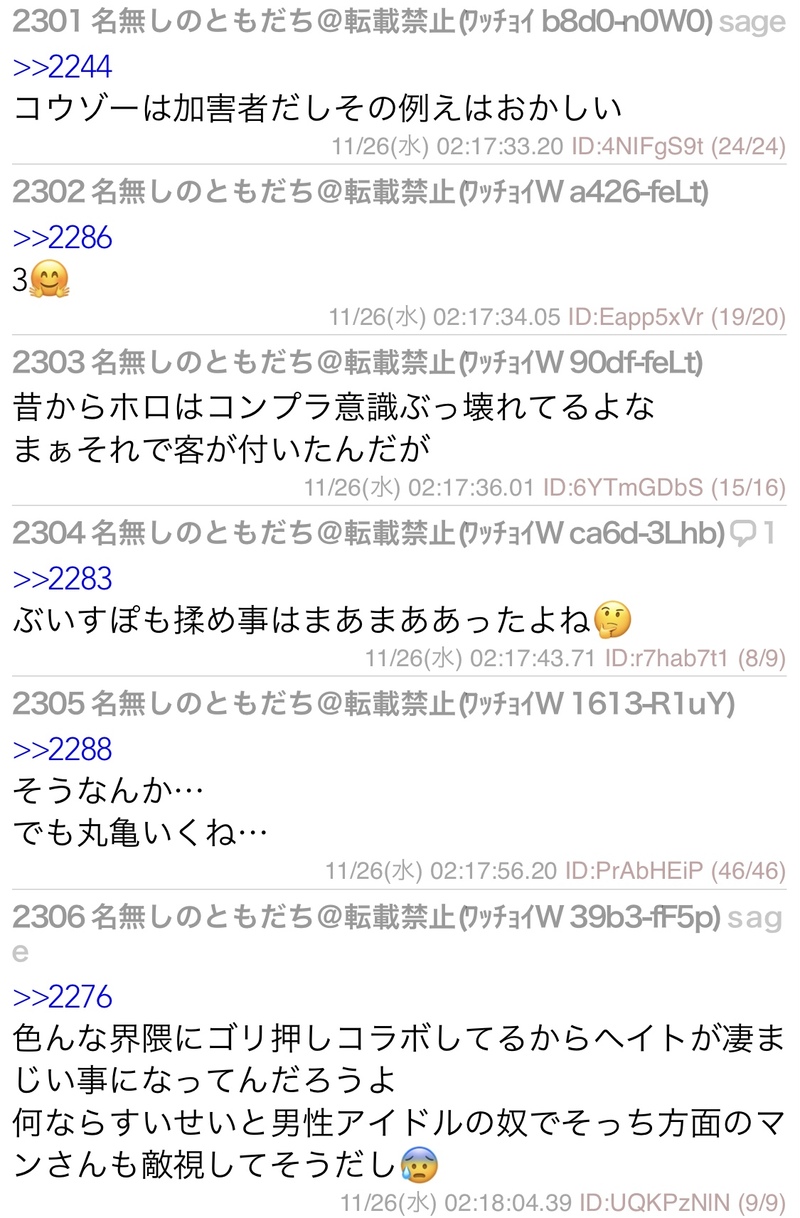View replies to post 2304
800x1218 pixels.
pos(753,534)
